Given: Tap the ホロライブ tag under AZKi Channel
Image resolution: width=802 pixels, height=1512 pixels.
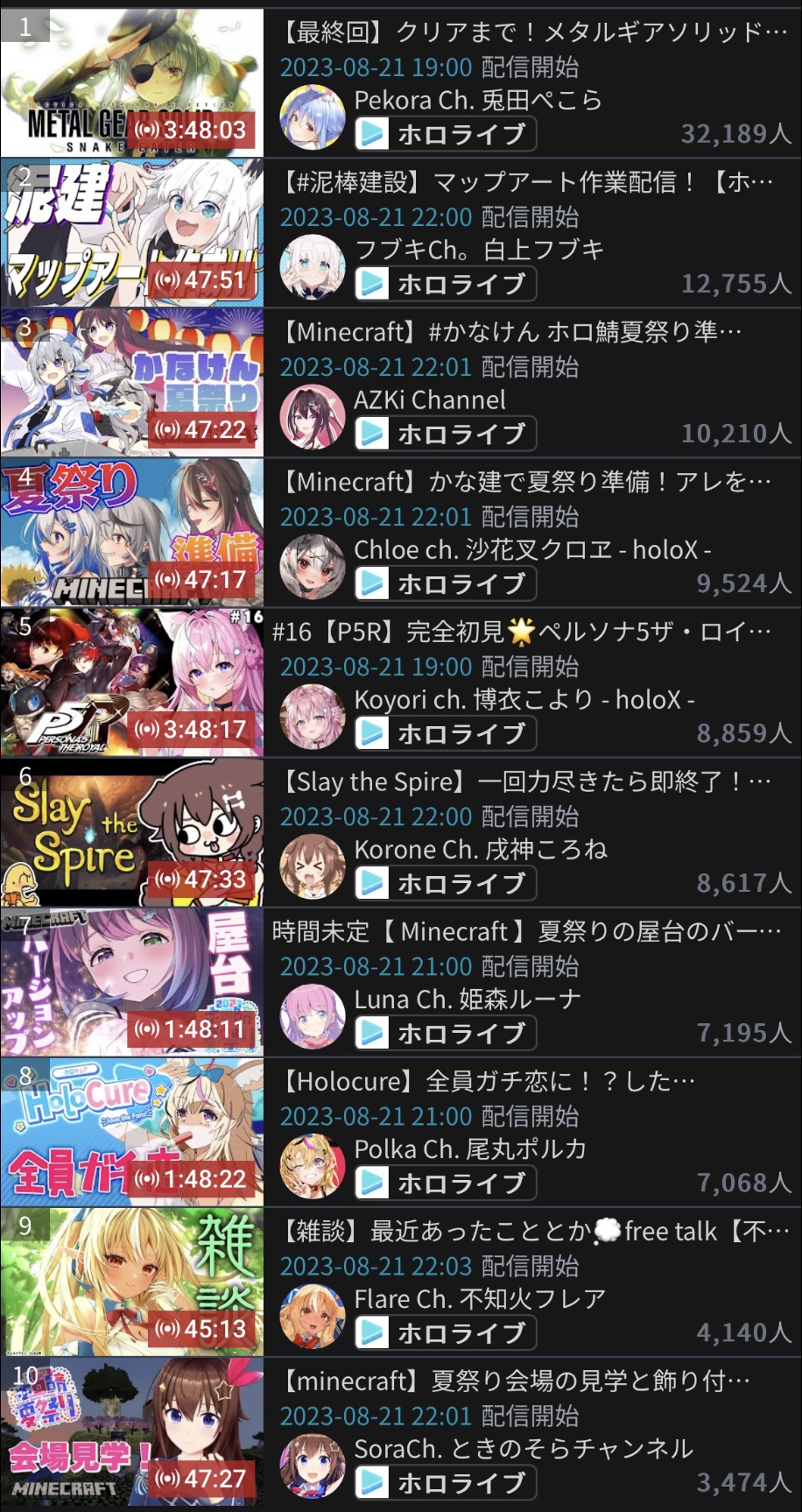Looking at the screenshot, I should coord(445,434).
